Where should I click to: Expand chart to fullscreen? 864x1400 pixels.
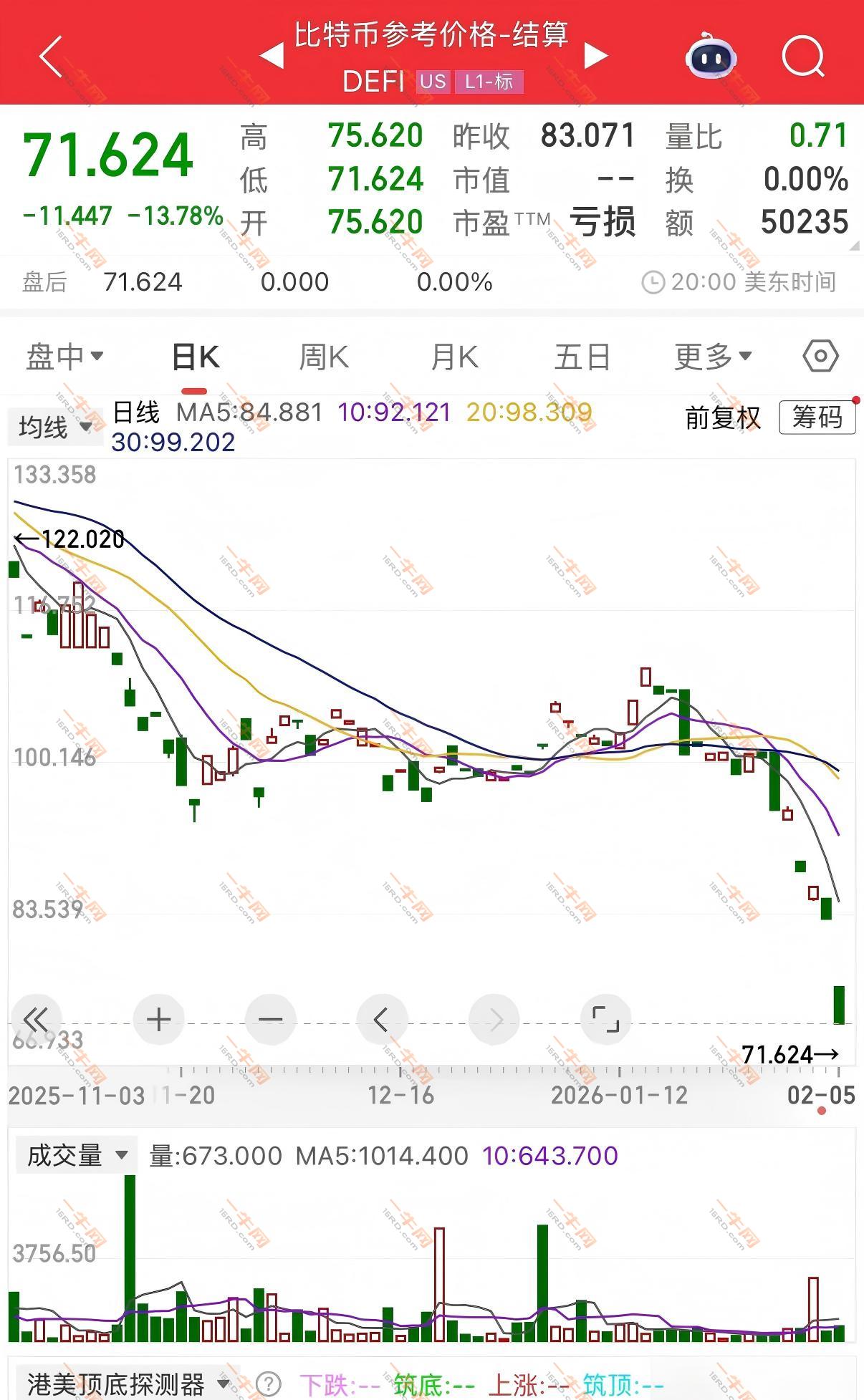coord(605,1019)
